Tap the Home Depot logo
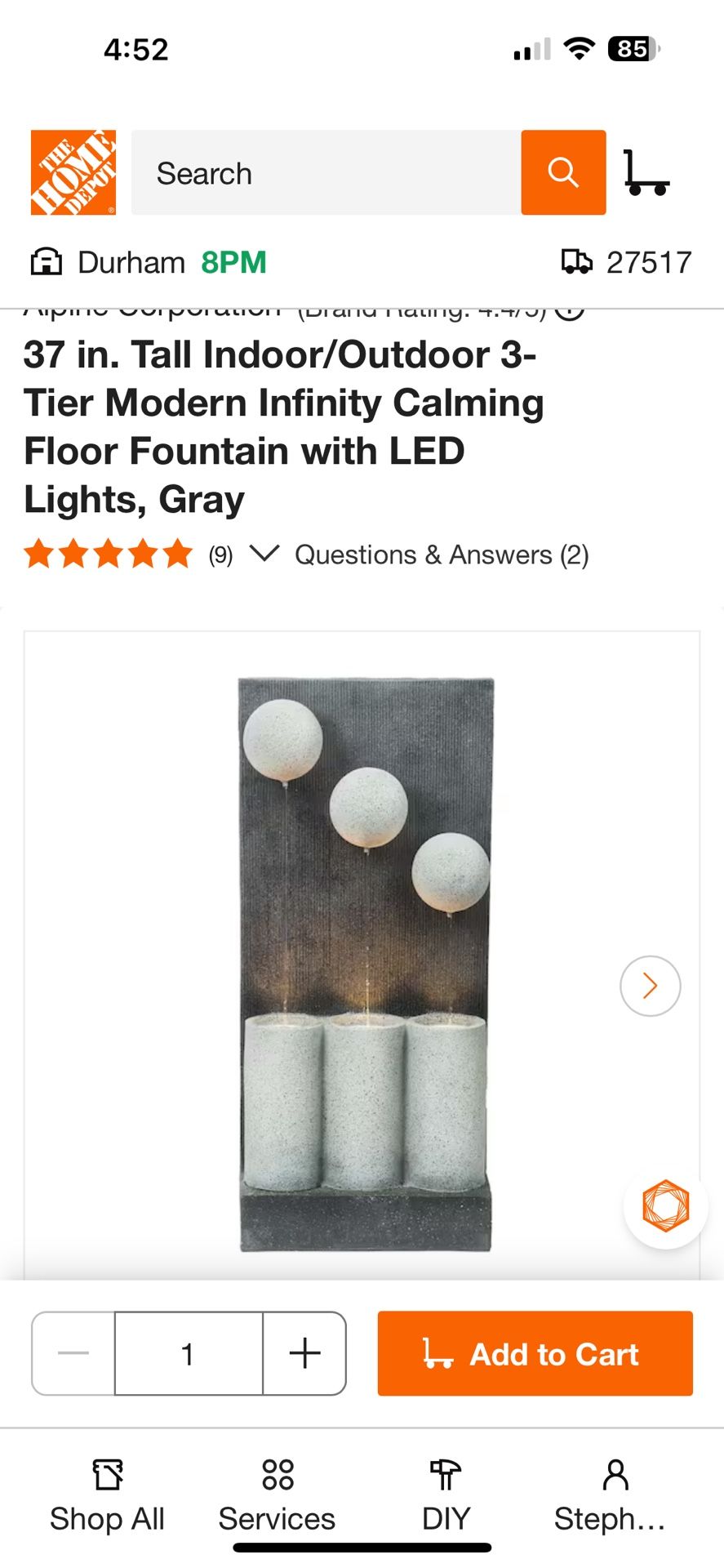Viewport: 724px width, 1568px height. tap(72, 172)
